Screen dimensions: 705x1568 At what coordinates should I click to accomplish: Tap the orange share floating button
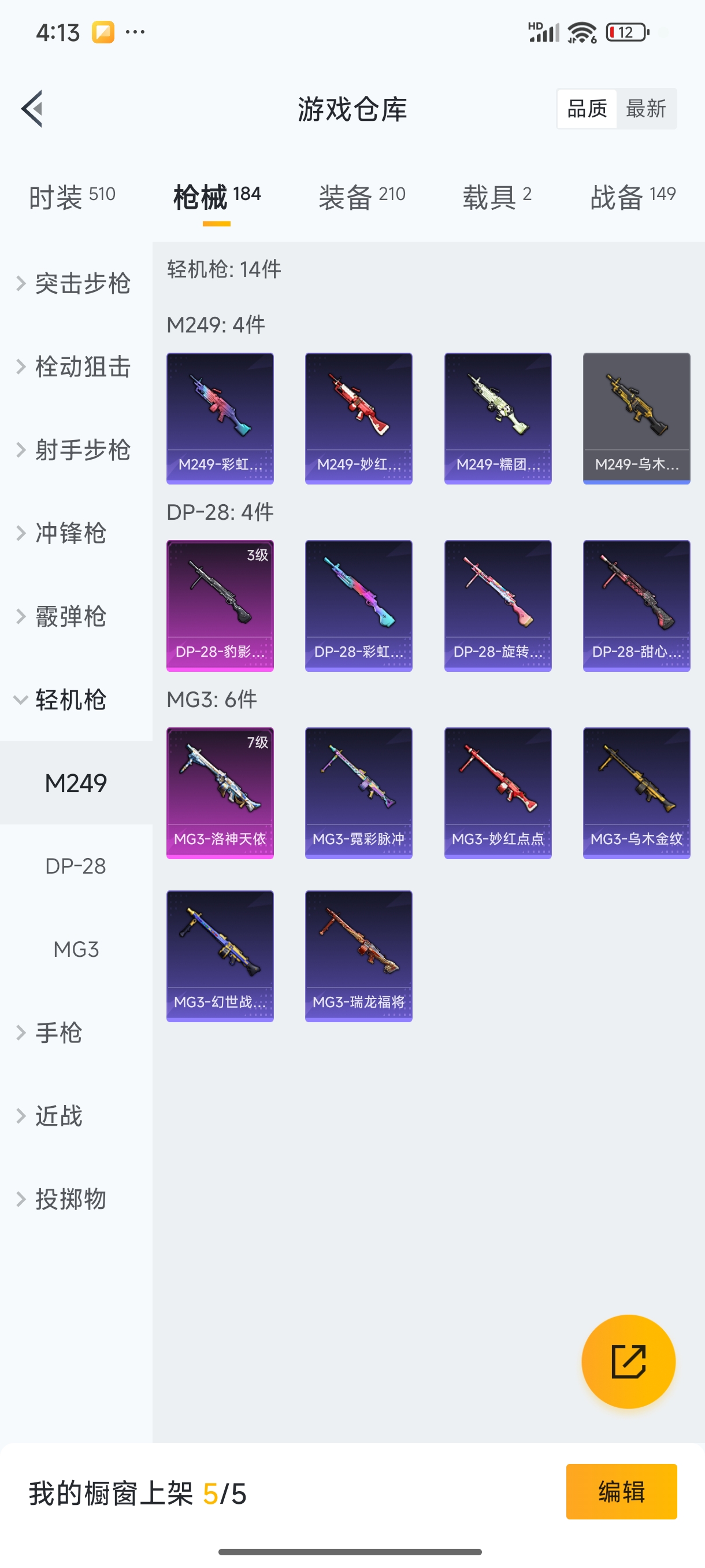(x=628, y=1362)
